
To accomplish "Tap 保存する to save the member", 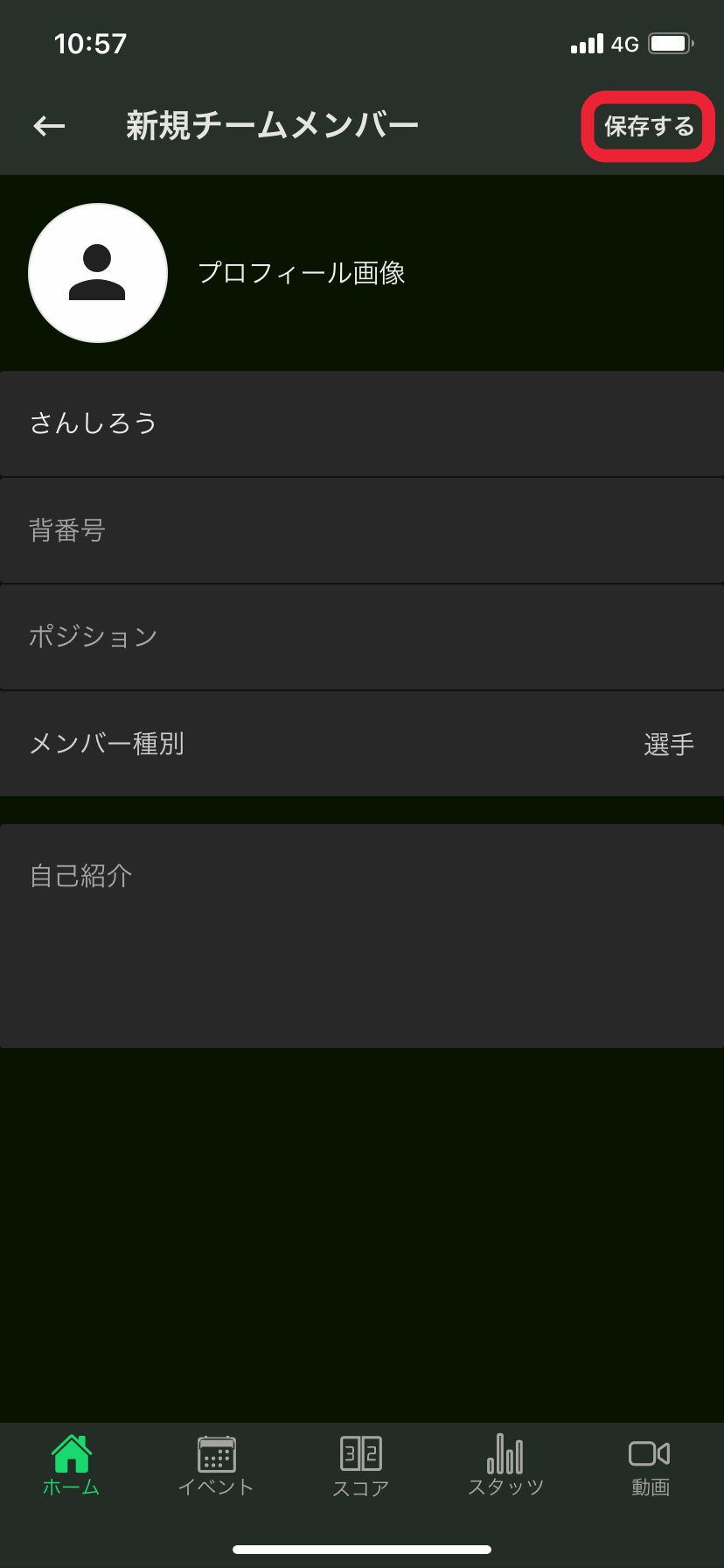I will pos(649,127).
